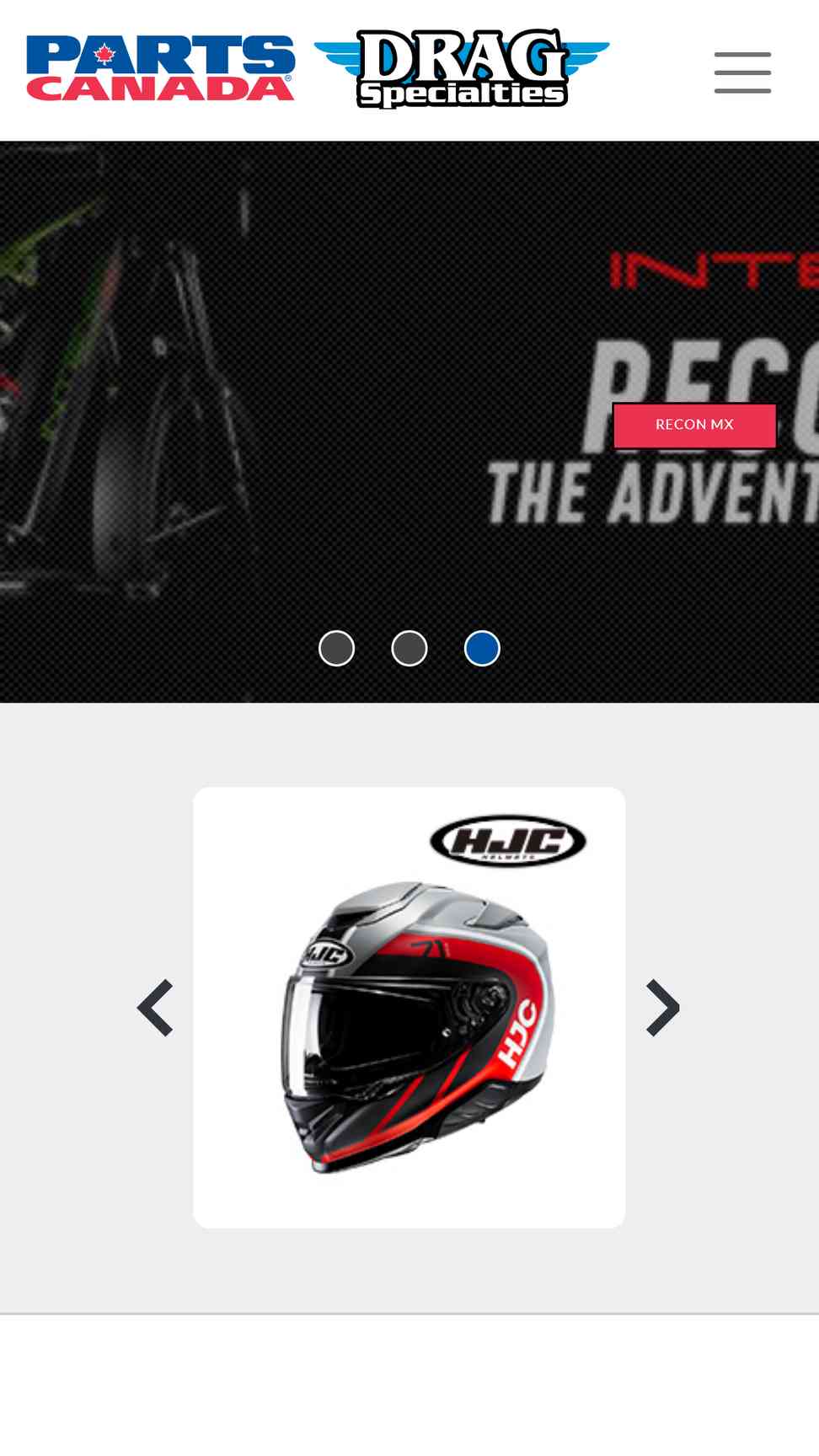Select the first banner slide dot
The height and width of the screenshot is (1456, 819).
click(336, 648)
